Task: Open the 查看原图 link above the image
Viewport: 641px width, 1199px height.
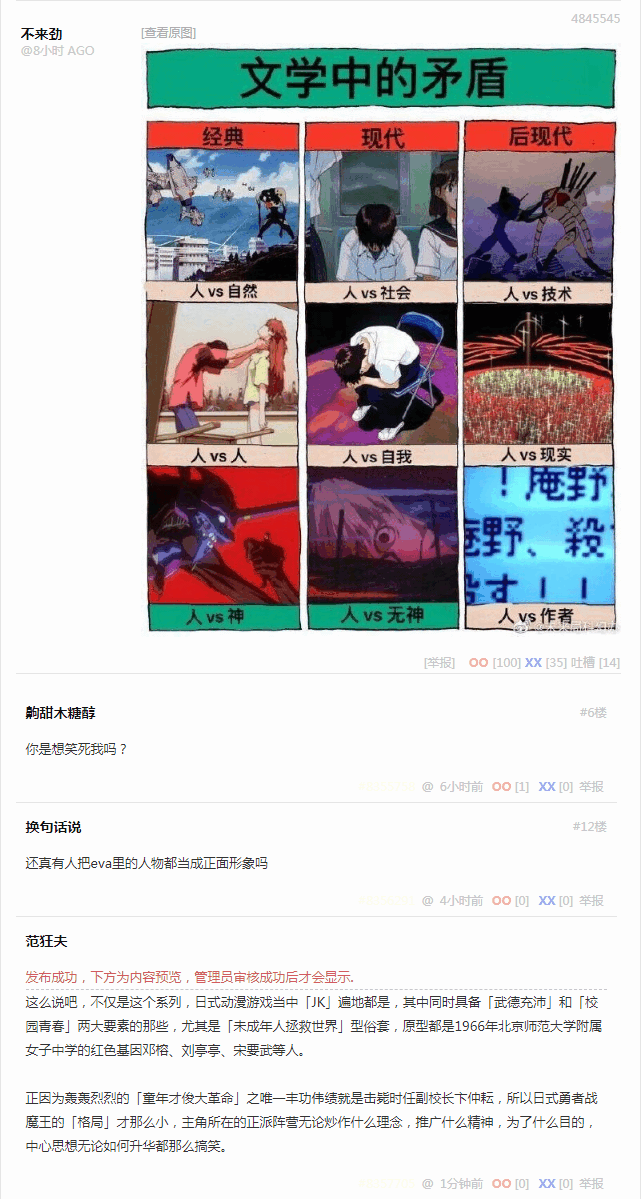Action: pyautogui.click(x=168, y=33)
